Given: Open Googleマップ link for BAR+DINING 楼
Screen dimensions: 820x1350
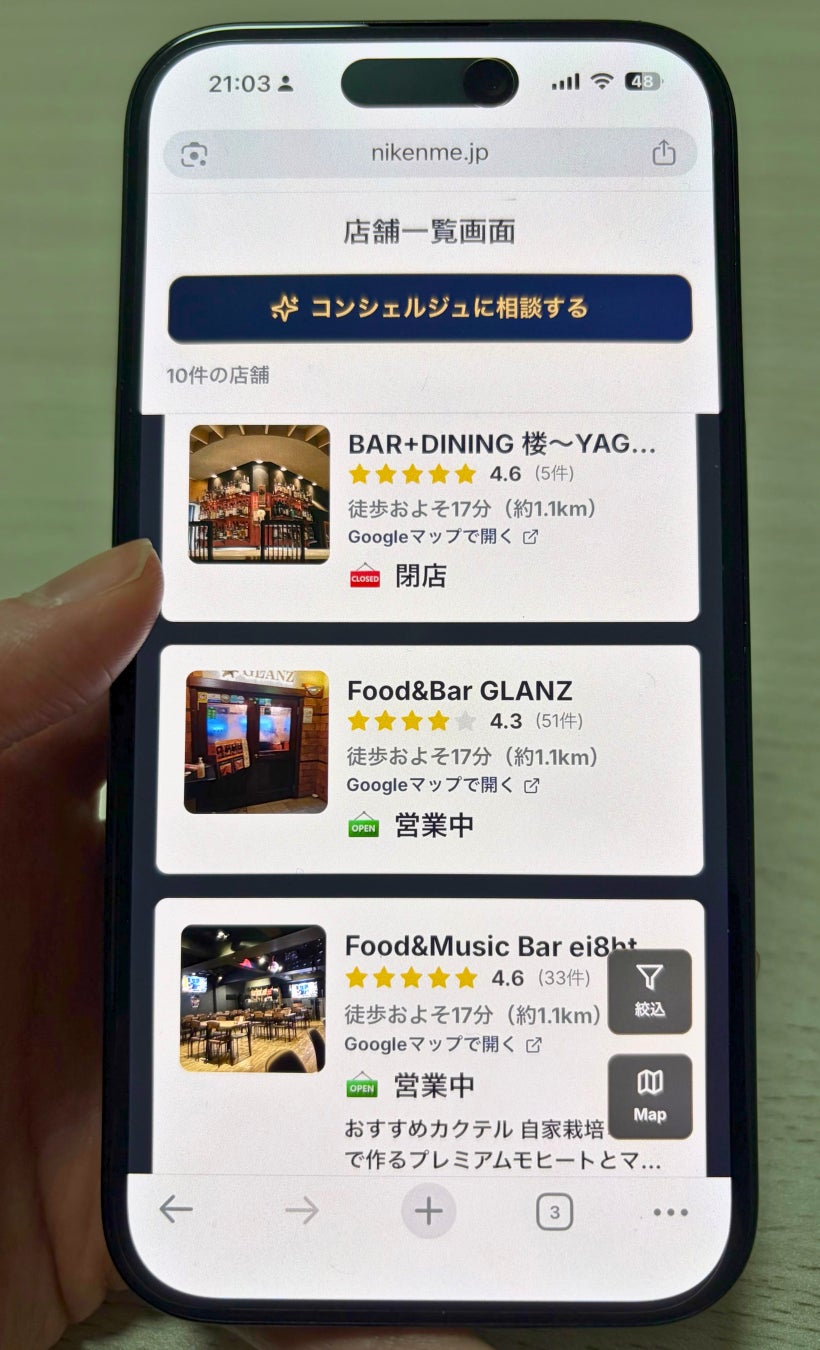Looking at the screenshot, I should pos(442,537).
